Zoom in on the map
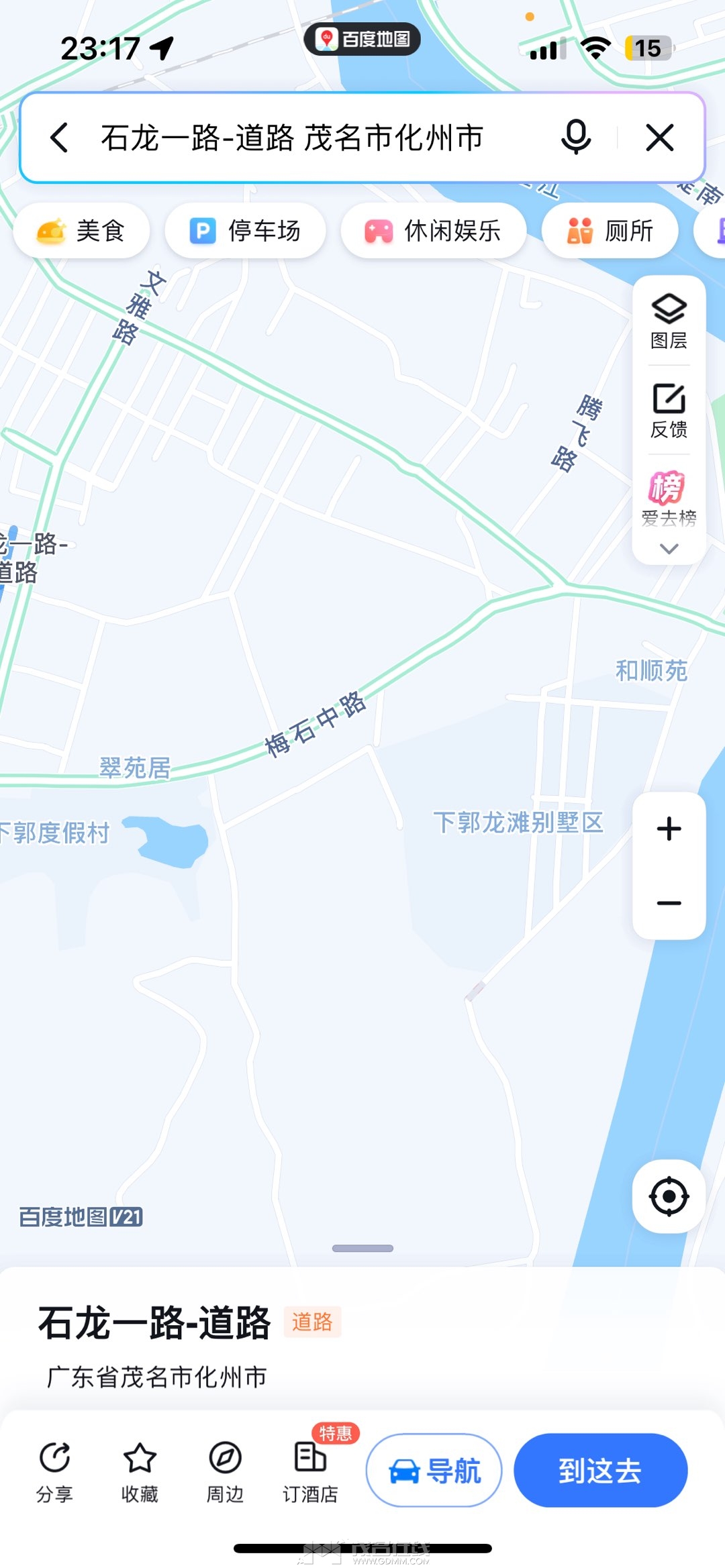This screenshot has width=725, height=1568. (669, 829)
